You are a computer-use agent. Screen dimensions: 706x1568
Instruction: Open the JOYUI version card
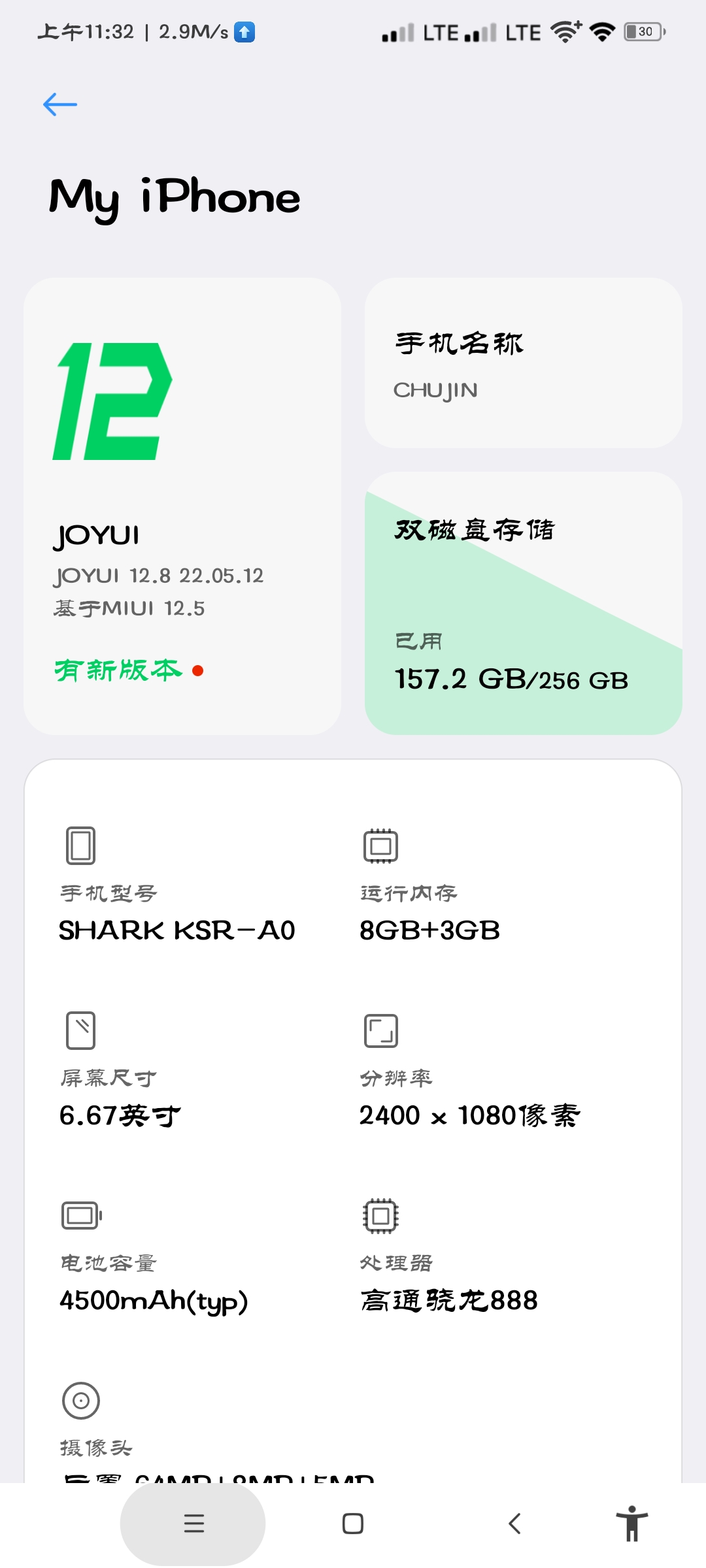pos(182,506)
